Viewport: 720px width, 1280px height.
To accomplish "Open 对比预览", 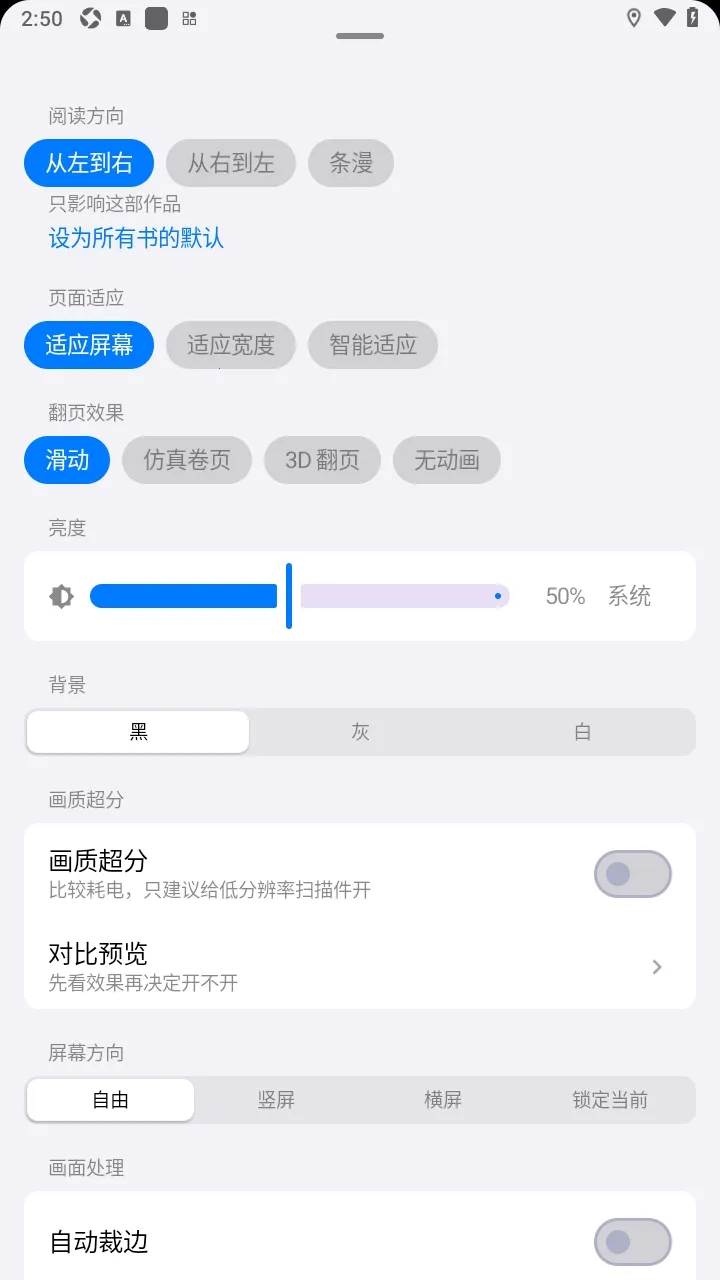I will coord(360,967).
